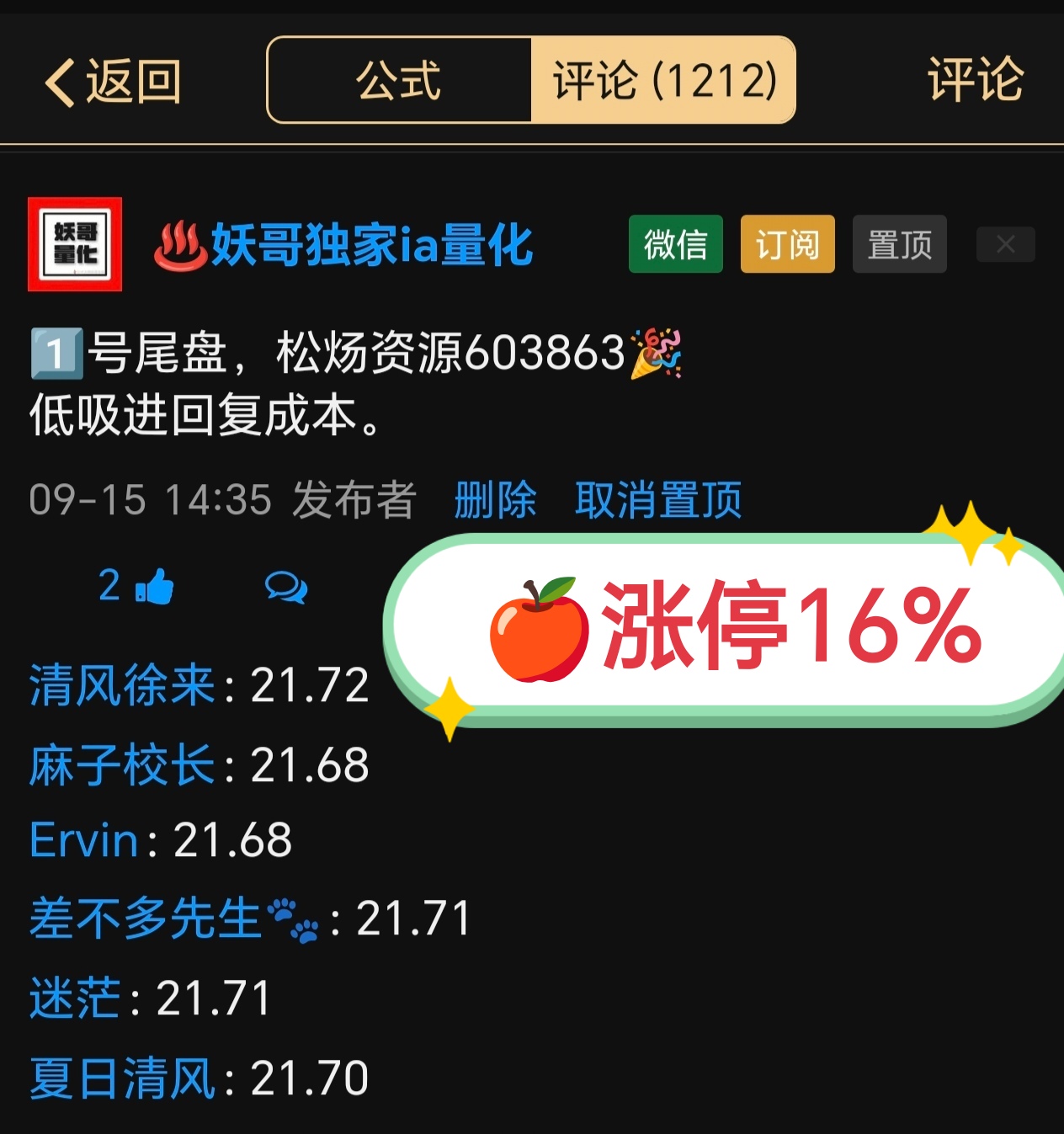Viewport: 1064px width, 1134px height.
Task: Open 清风徐来's profile
Action: tap(122, 684)
